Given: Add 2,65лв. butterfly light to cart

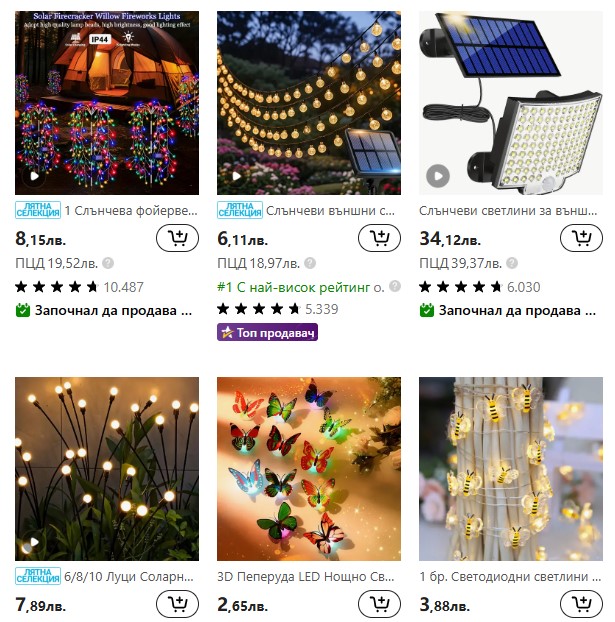Looking at the screenshot, I should point(379,604).
